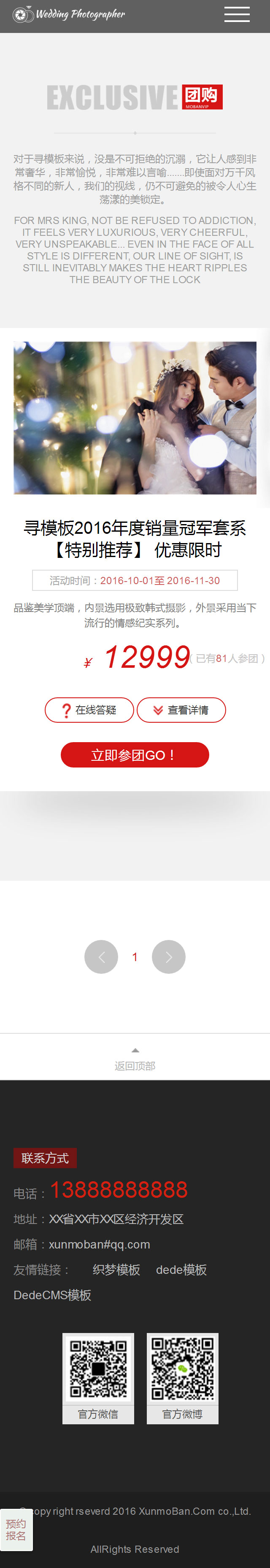Image resolution: width=270 pixels, height=1568 pixels.
Task: Open the 预约报名 floating button
Action: tap(16, 1530)
